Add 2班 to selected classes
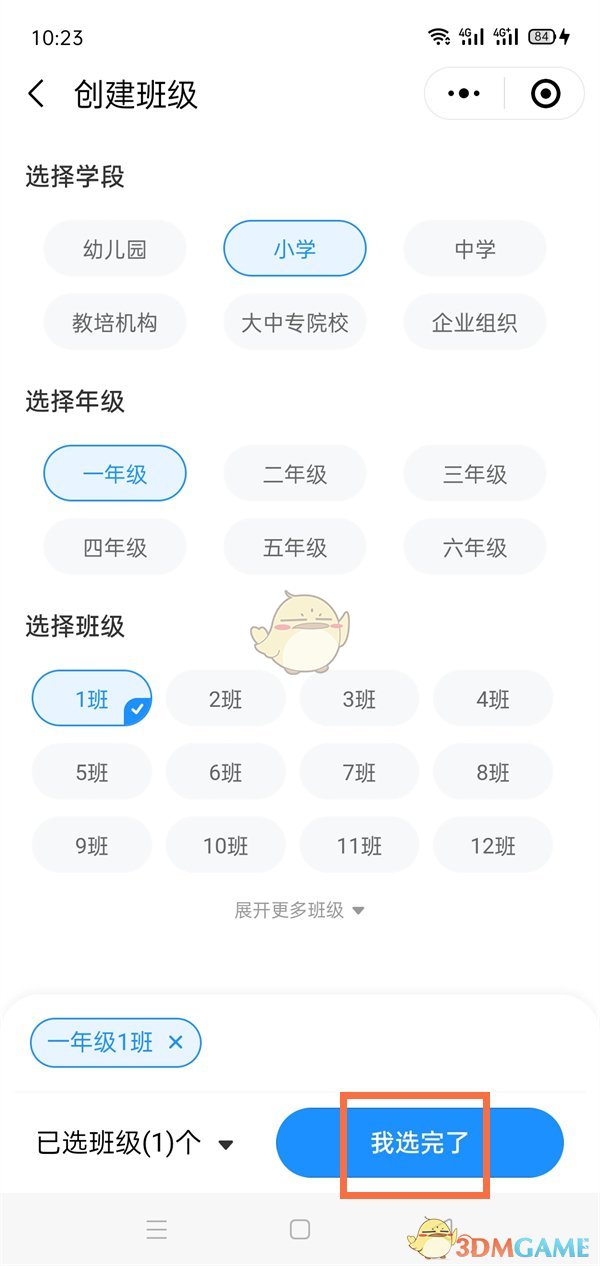 coord(226,699)
